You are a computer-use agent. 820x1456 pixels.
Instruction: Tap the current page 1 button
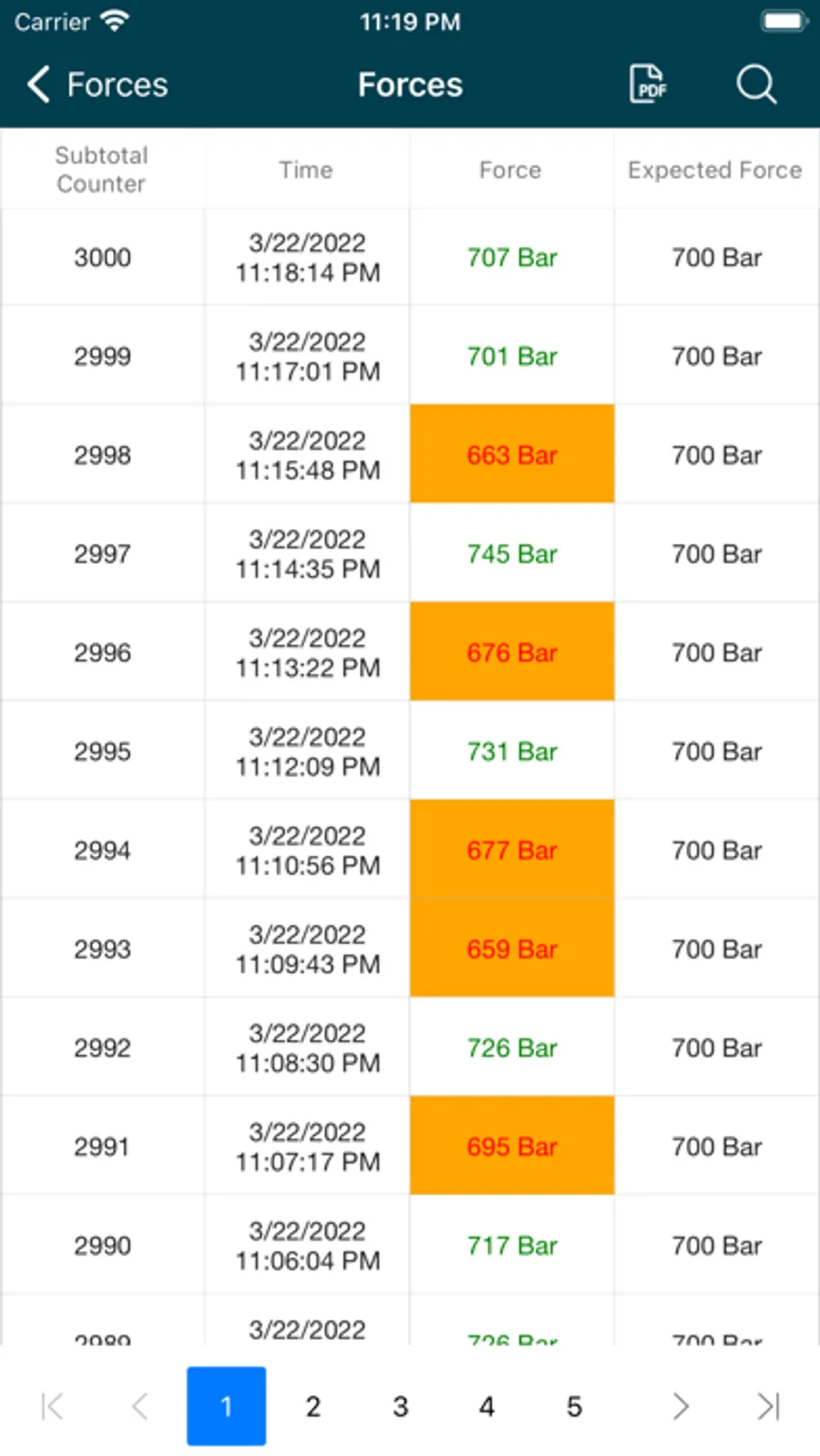tap(226, 1406)
